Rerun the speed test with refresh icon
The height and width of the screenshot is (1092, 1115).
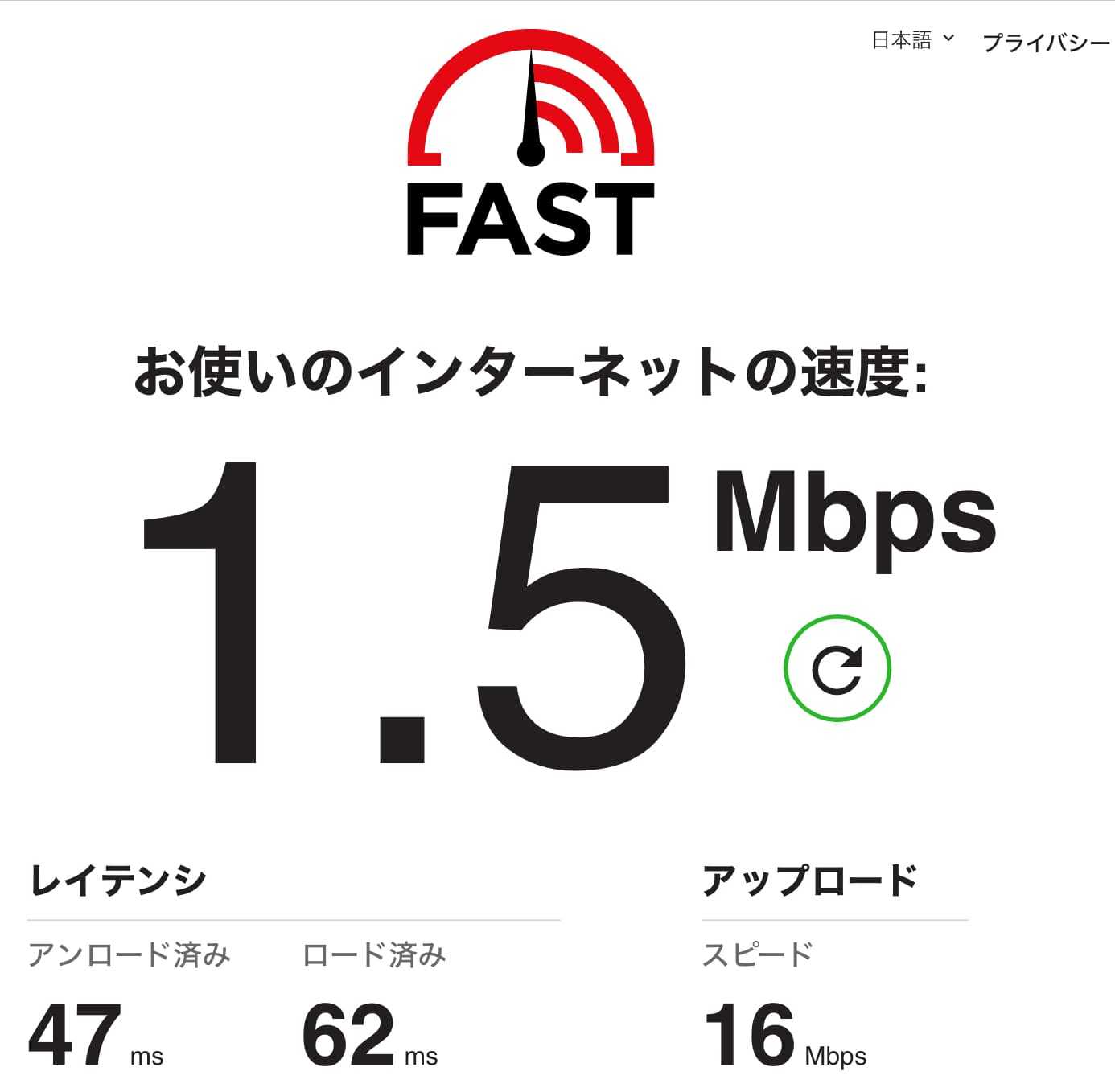click(x=837, y=668)
